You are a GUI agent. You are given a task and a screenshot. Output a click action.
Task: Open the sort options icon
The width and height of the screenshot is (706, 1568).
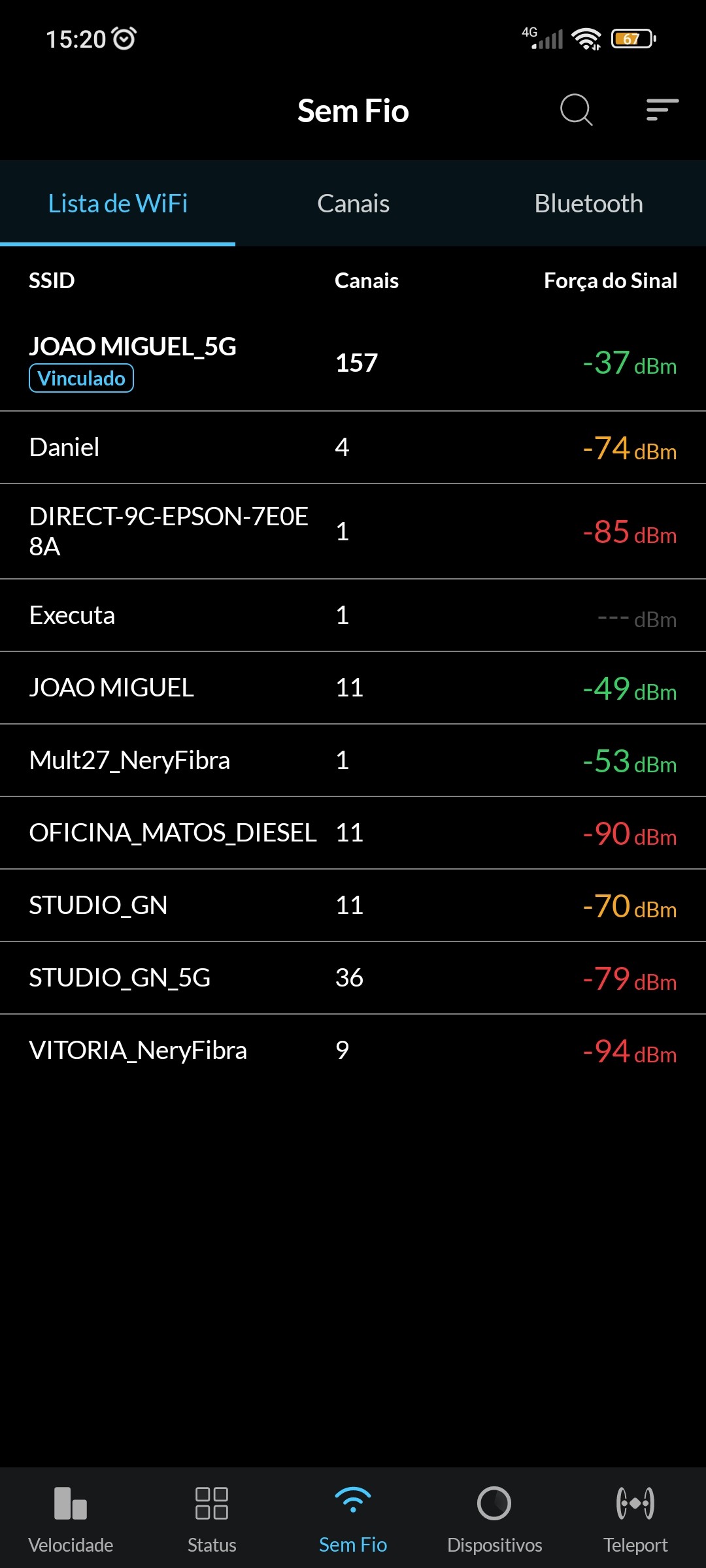(662, 110)
